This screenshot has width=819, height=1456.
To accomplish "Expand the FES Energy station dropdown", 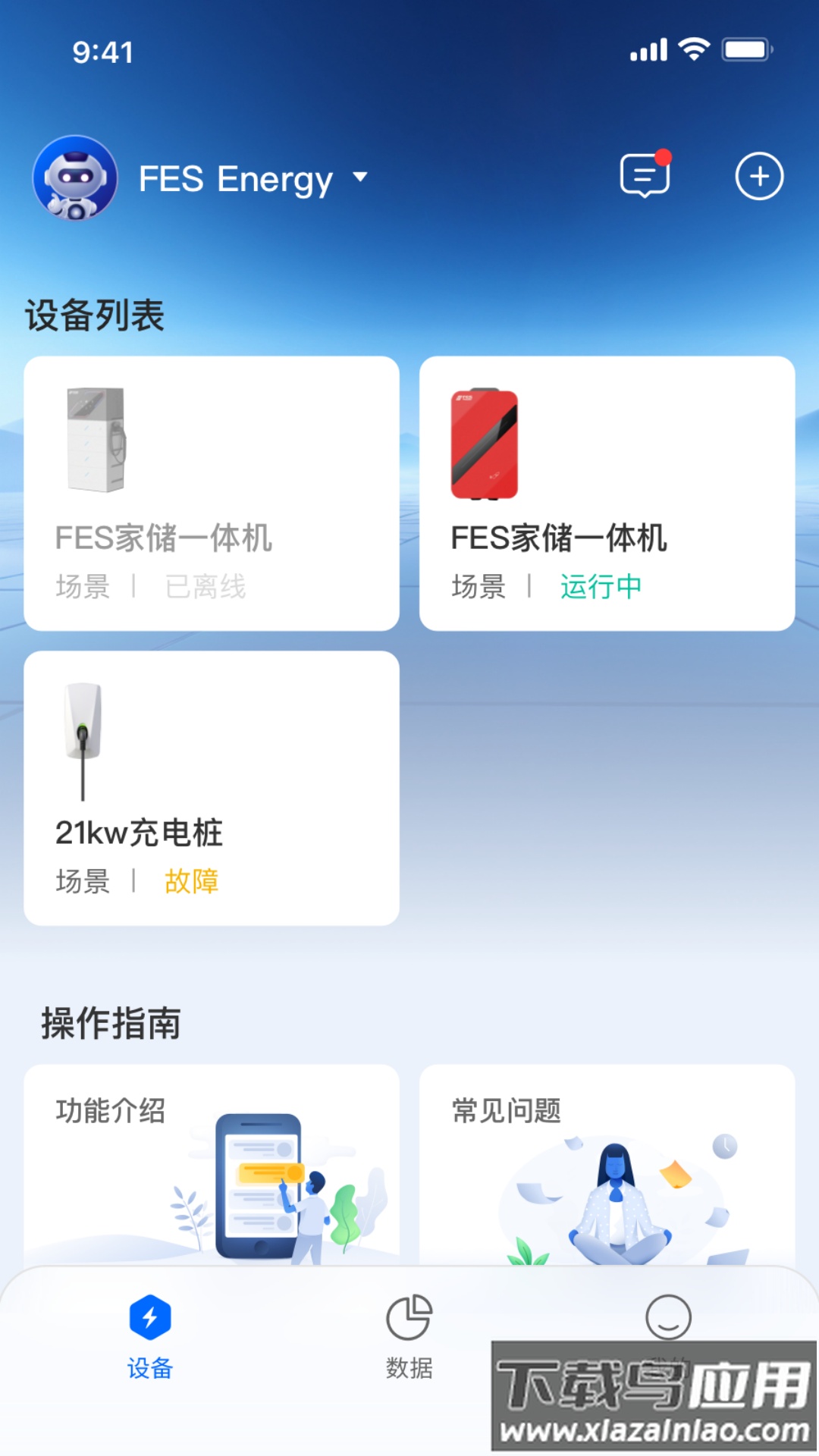I will pos(359,176).
